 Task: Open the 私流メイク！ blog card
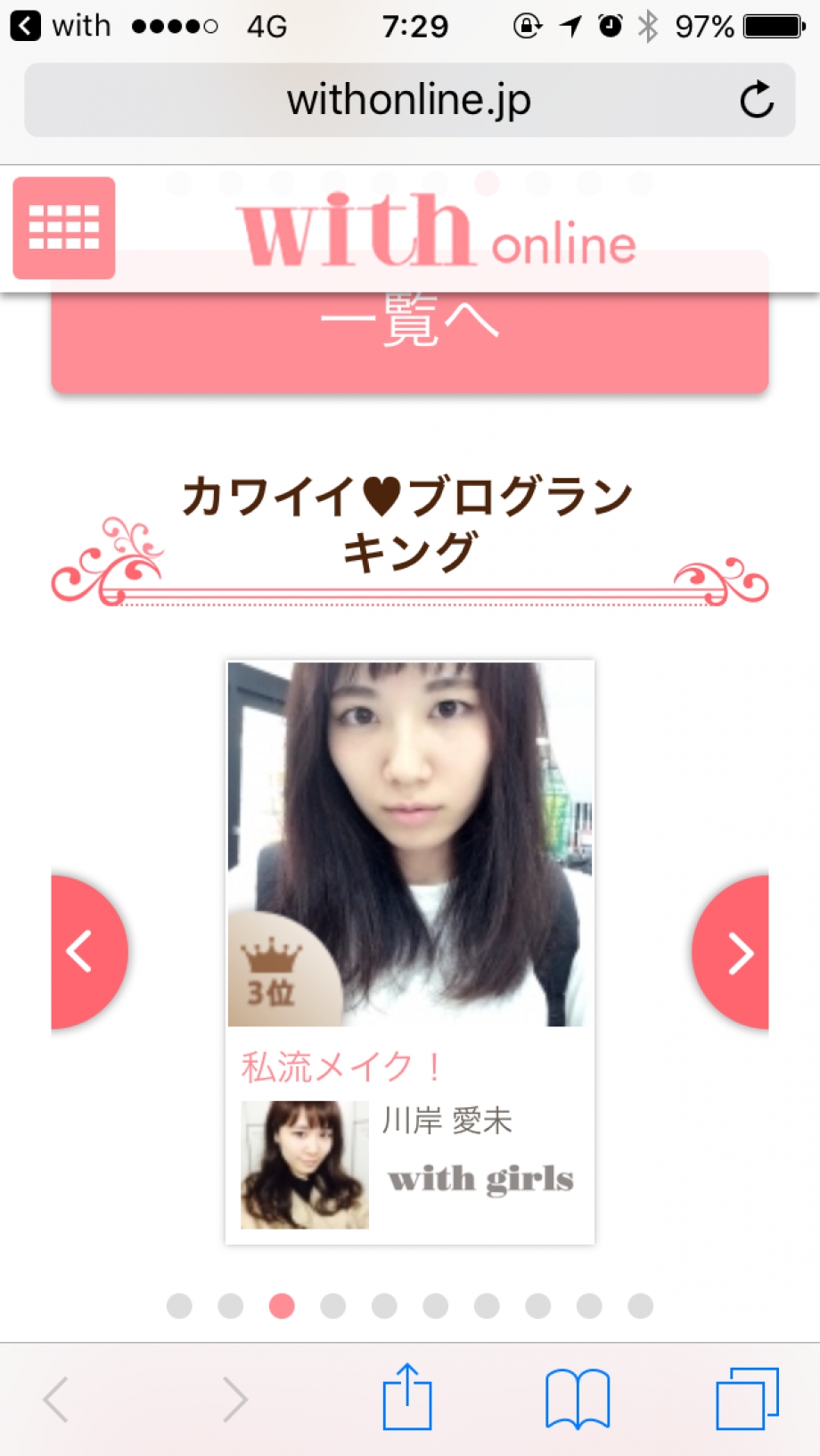(409, 950)
